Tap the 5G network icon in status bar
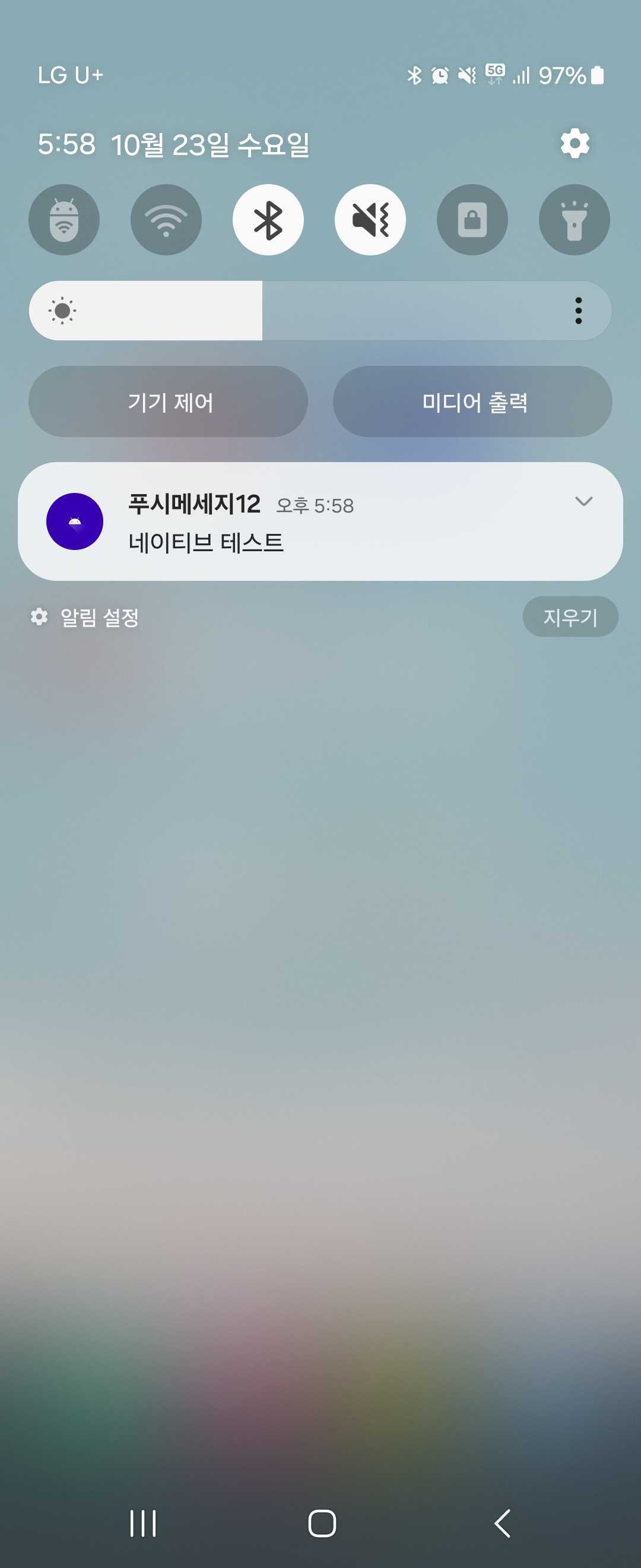This screenshot has width=641, height=1568. click(x=494, y=74)
